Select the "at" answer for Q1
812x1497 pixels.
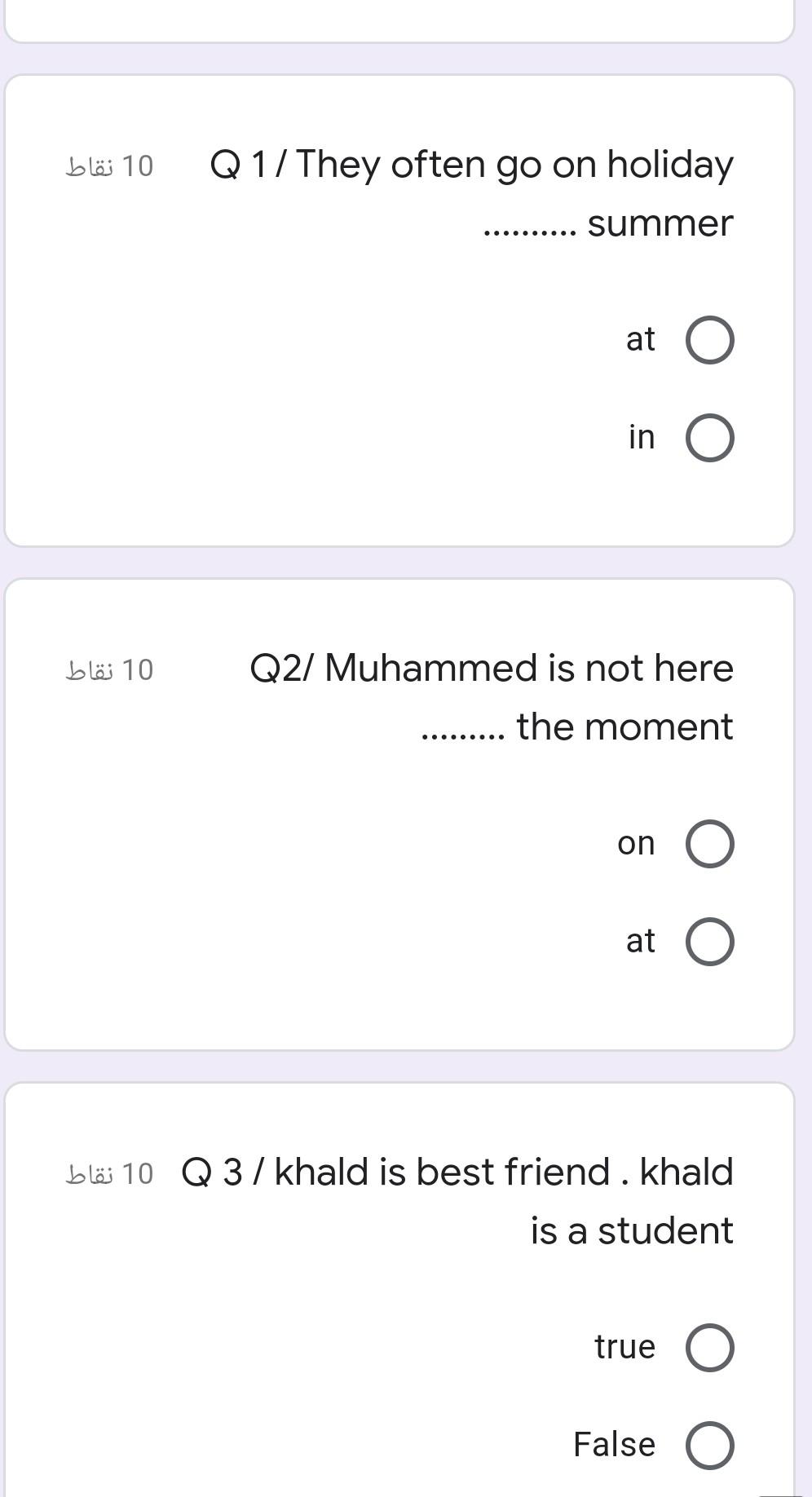point(710,341)
